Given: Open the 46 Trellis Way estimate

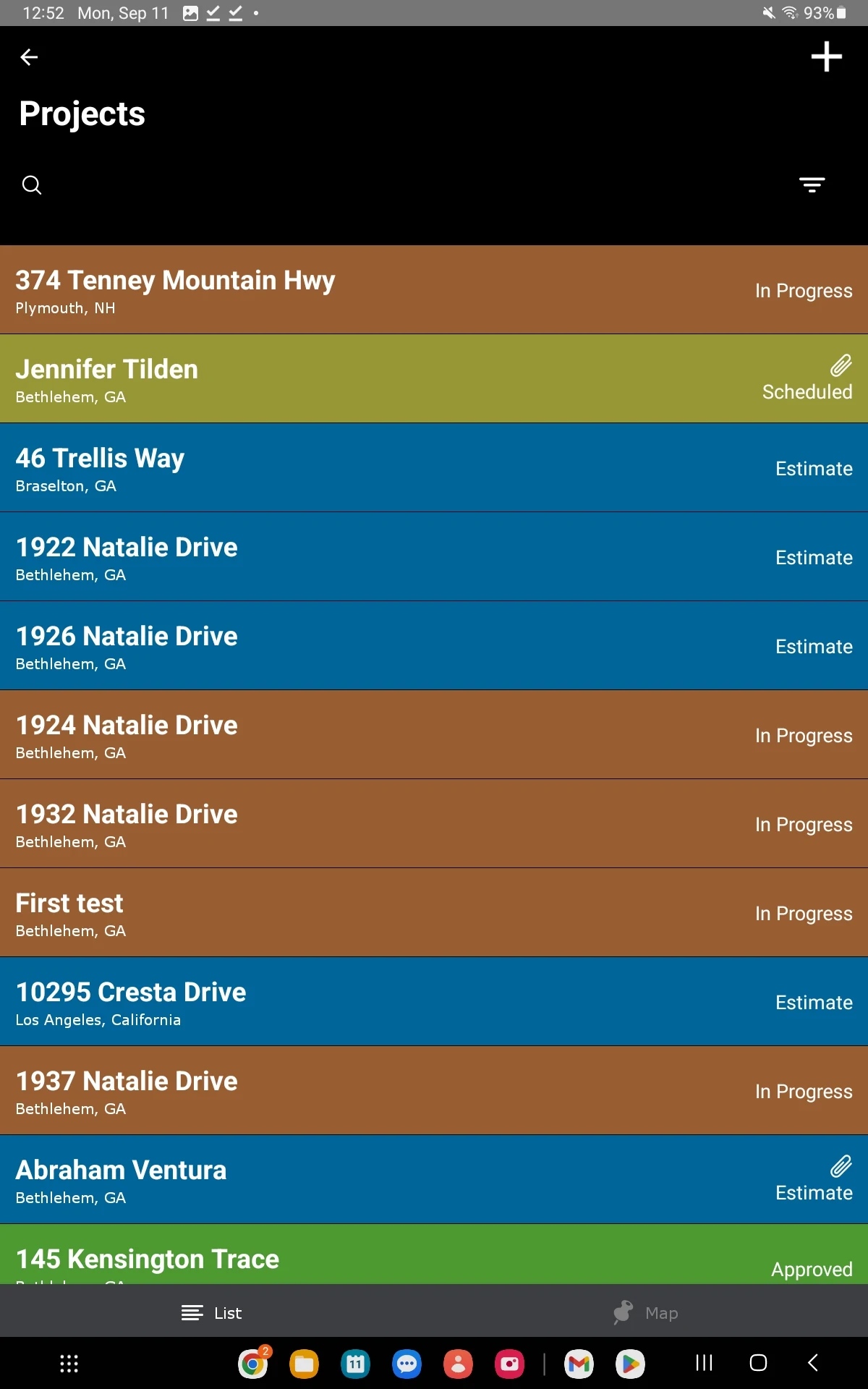Looking at the screenshot, I should [434, 468].
